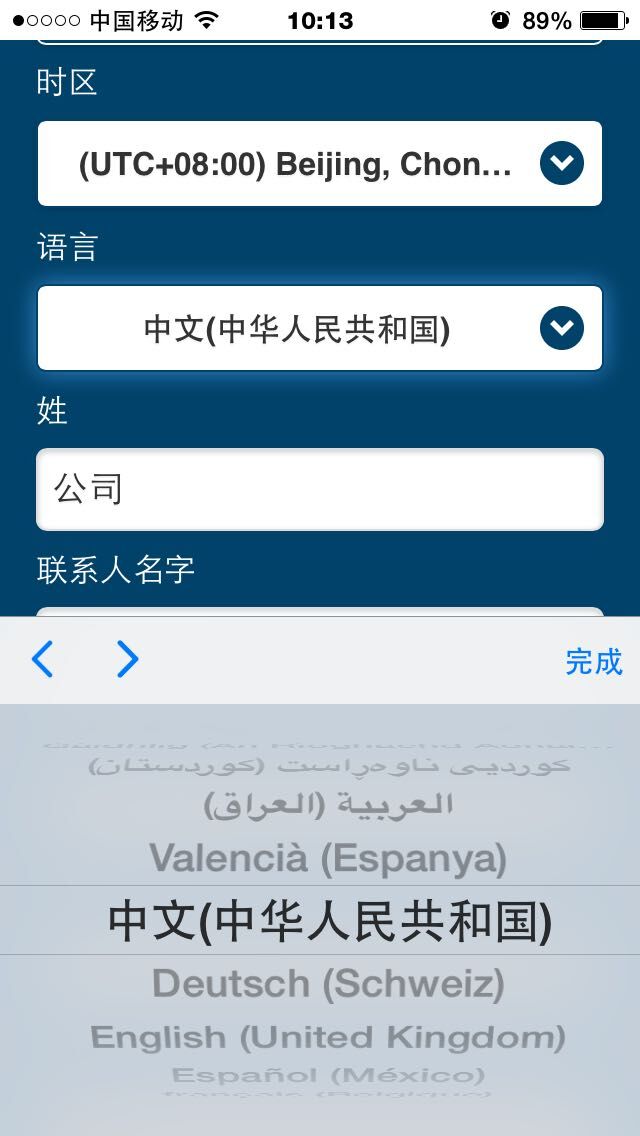The width and height of the screenshot is (640, 1136).
Task: Open the 时区 timezone dropdown
Action: pyautogui.click(x=320, y=164)
